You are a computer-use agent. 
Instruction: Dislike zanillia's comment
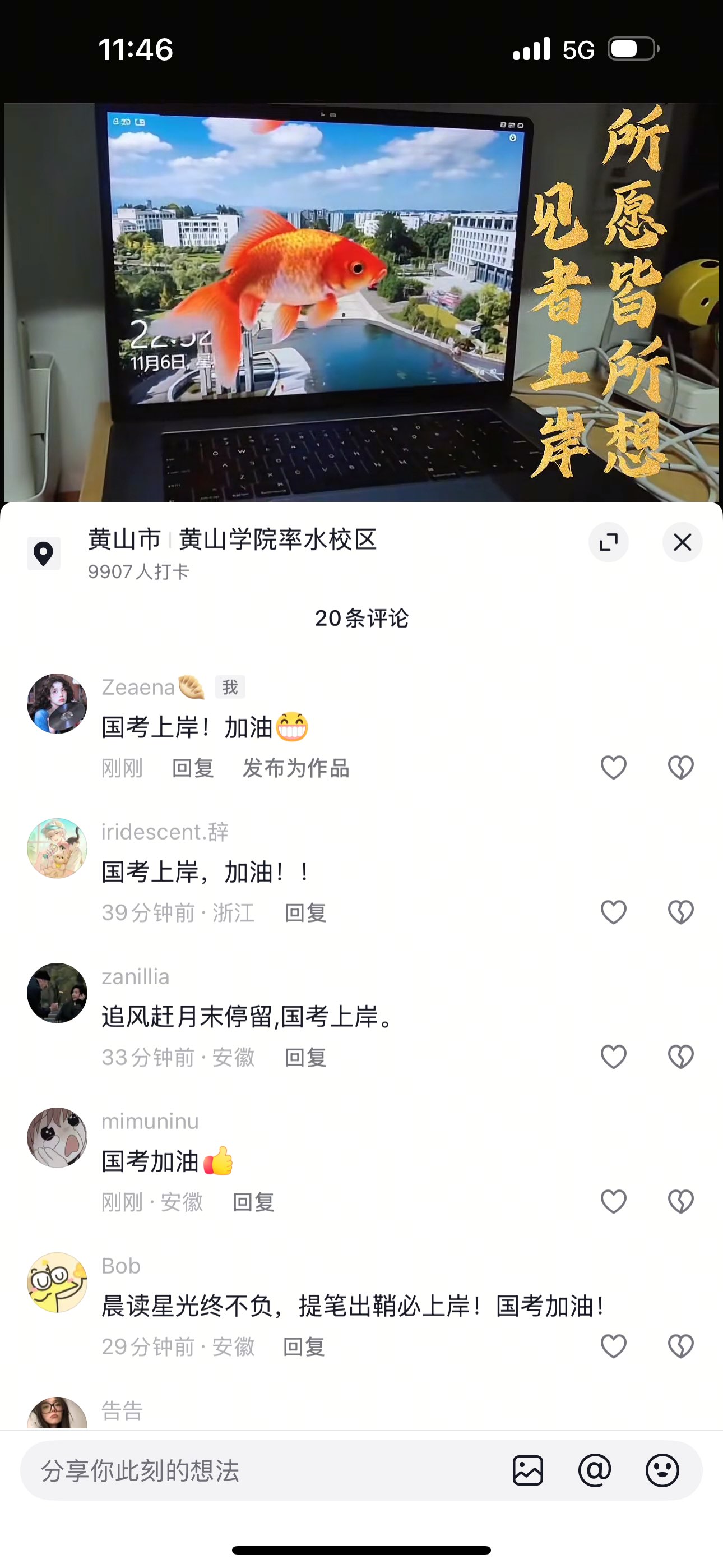[x=680, y=1057]
